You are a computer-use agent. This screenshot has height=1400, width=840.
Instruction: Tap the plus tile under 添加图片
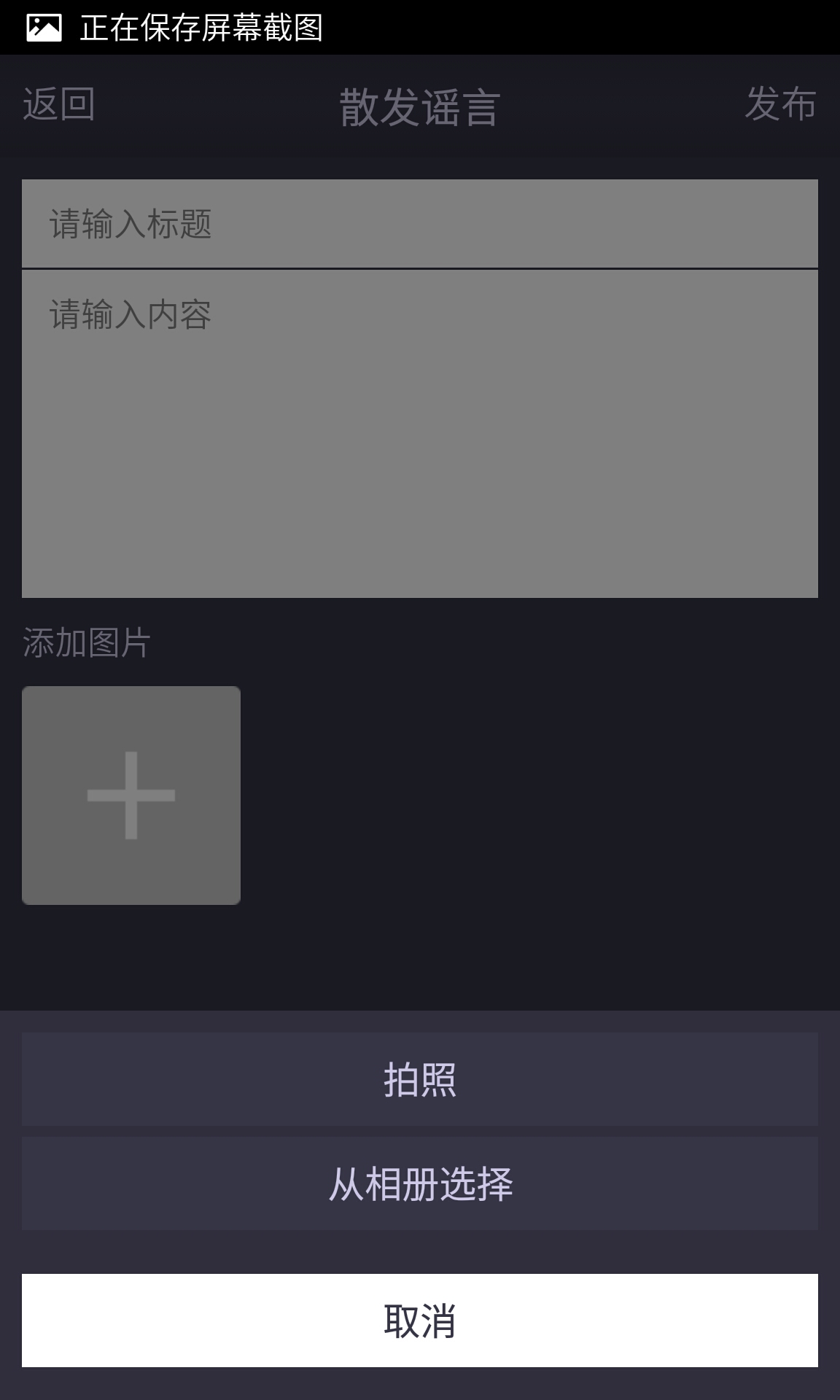coord(131,796)
